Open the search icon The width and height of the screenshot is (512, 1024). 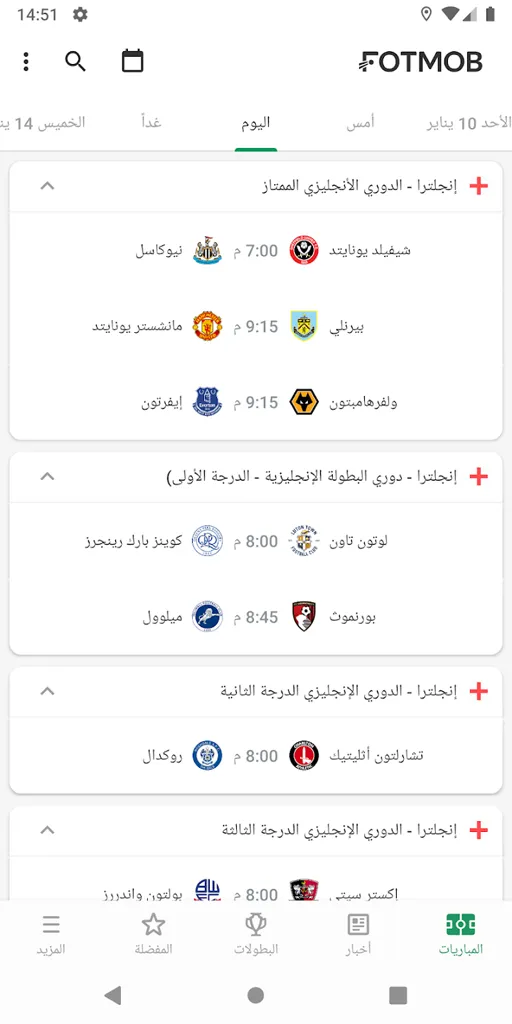tap(76, 61)
